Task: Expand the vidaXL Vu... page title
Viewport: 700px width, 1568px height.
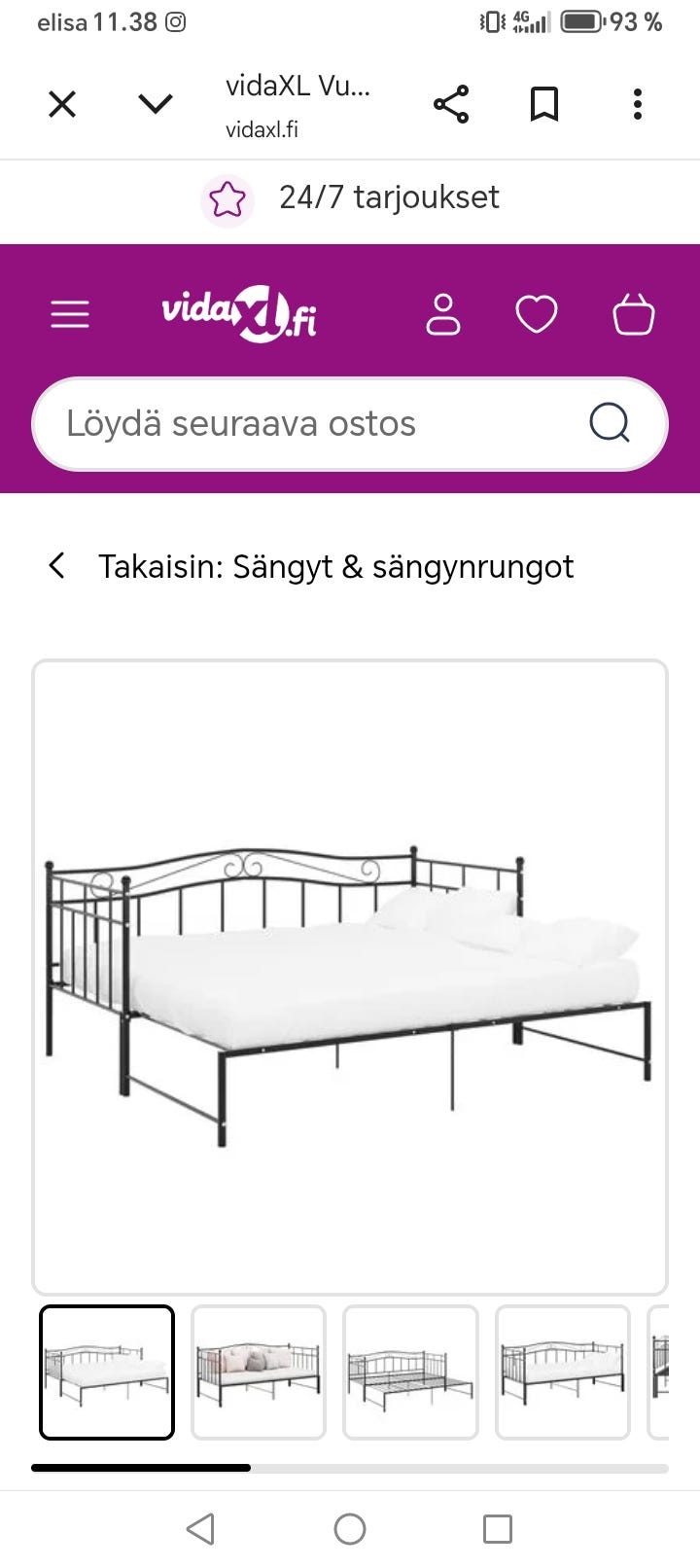Action: click(x=297, y=88)
